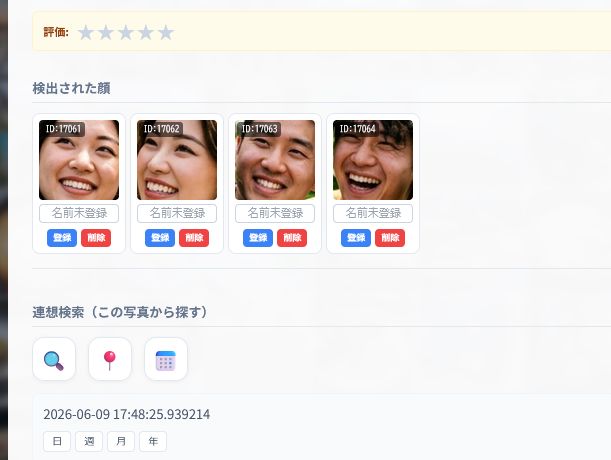Delete face ID:17061 with 削除

(x=96, y=238)
